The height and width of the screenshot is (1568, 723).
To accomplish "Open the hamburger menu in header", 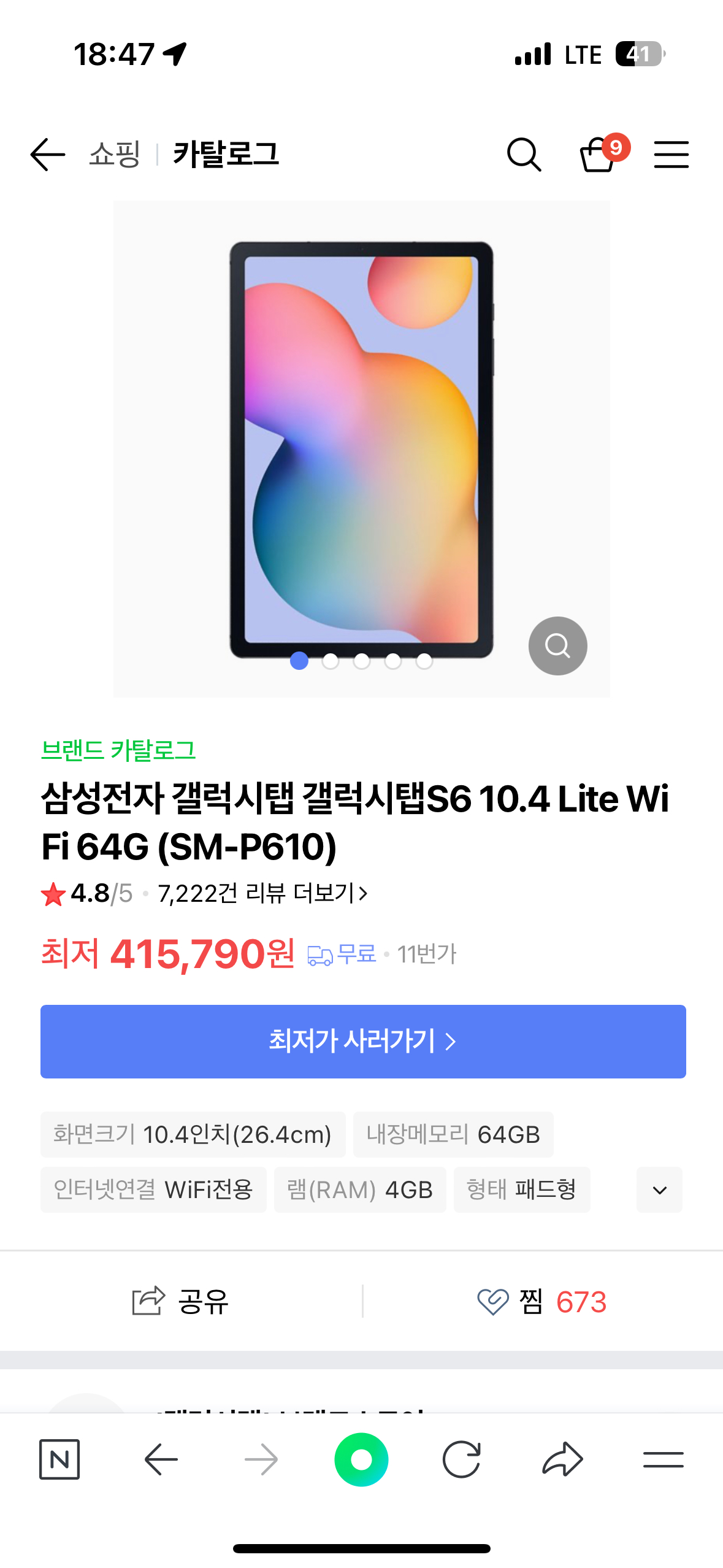I will click(x=671, y=154).
